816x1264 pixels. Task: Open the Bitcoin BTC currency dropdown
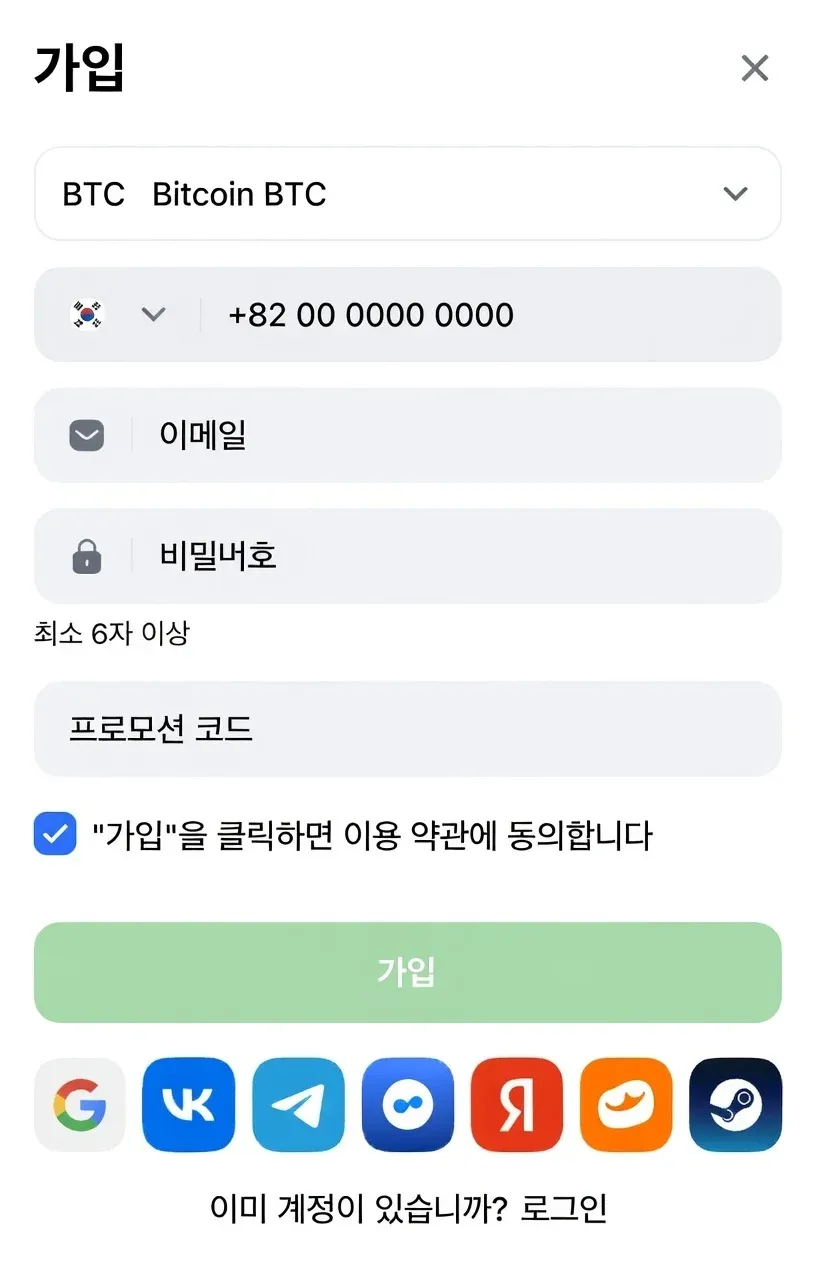(407, 194)
